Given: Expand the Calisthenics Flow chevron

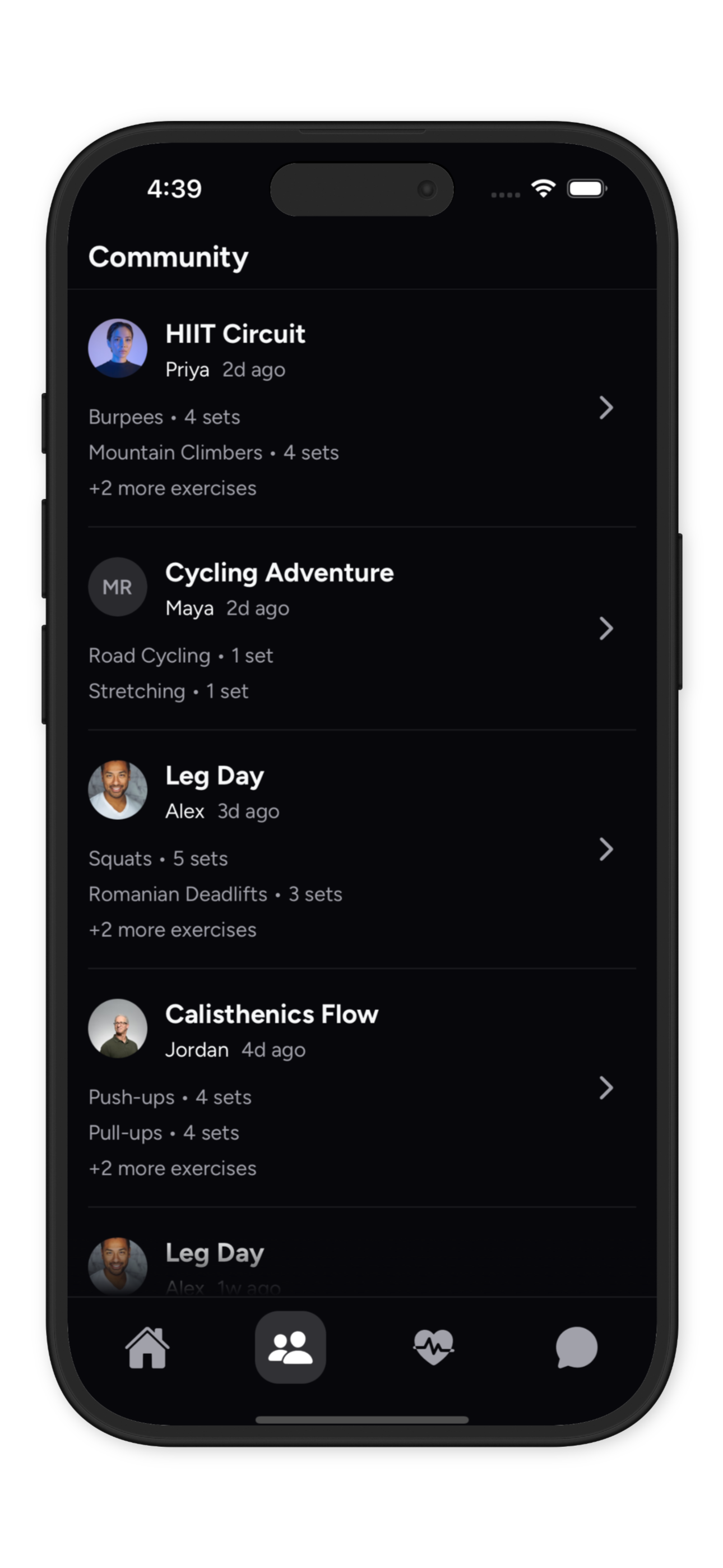Looking at the screenshot, I should click(x=606, y=1089).
